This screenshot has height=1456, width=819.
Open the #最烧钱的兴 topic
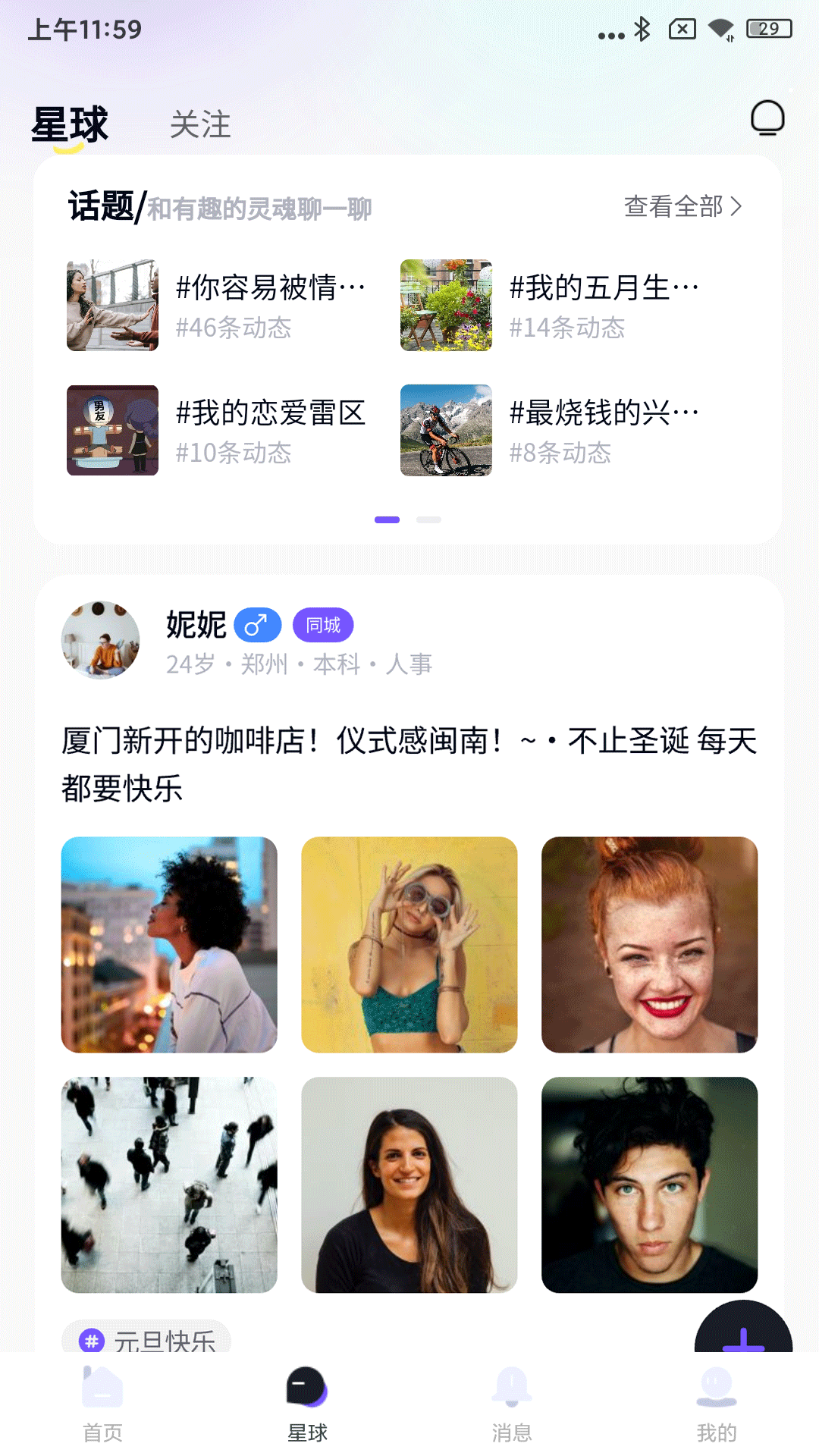coord(604,414)
